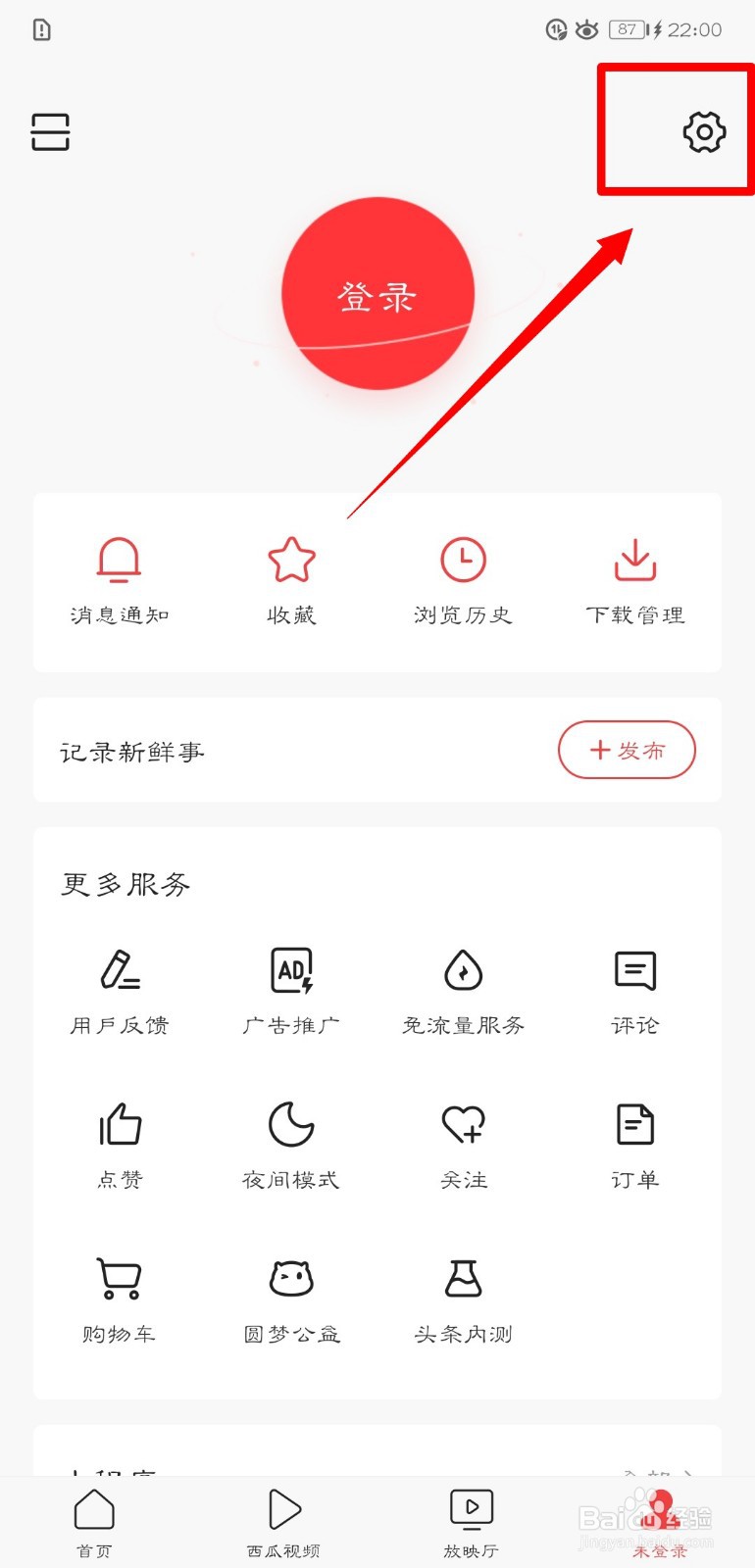Tap the 发布 publish button
755x1568 pixels.
click(627, 751)
